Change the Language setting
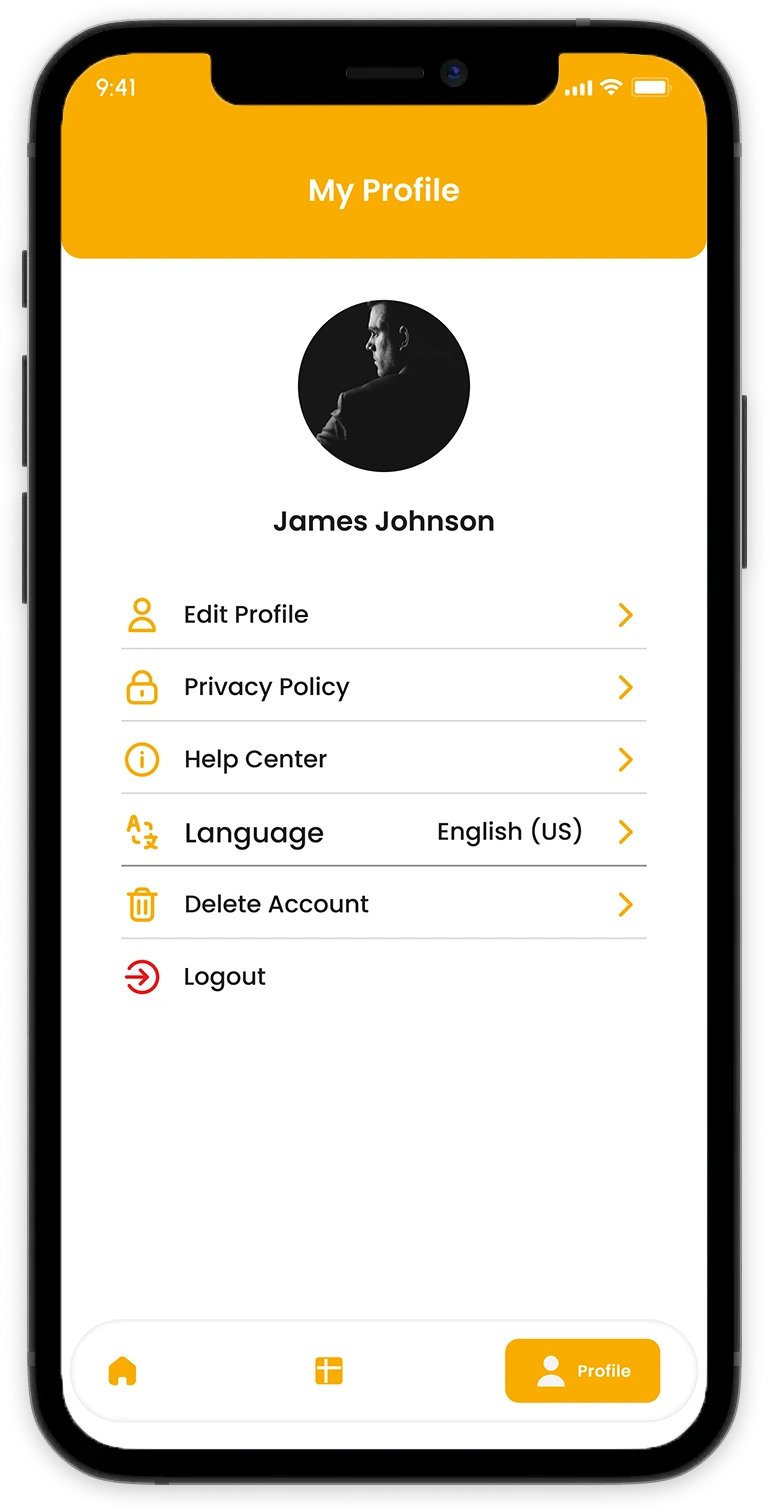This screenshot has width=770, height=1512. [383, 832]
